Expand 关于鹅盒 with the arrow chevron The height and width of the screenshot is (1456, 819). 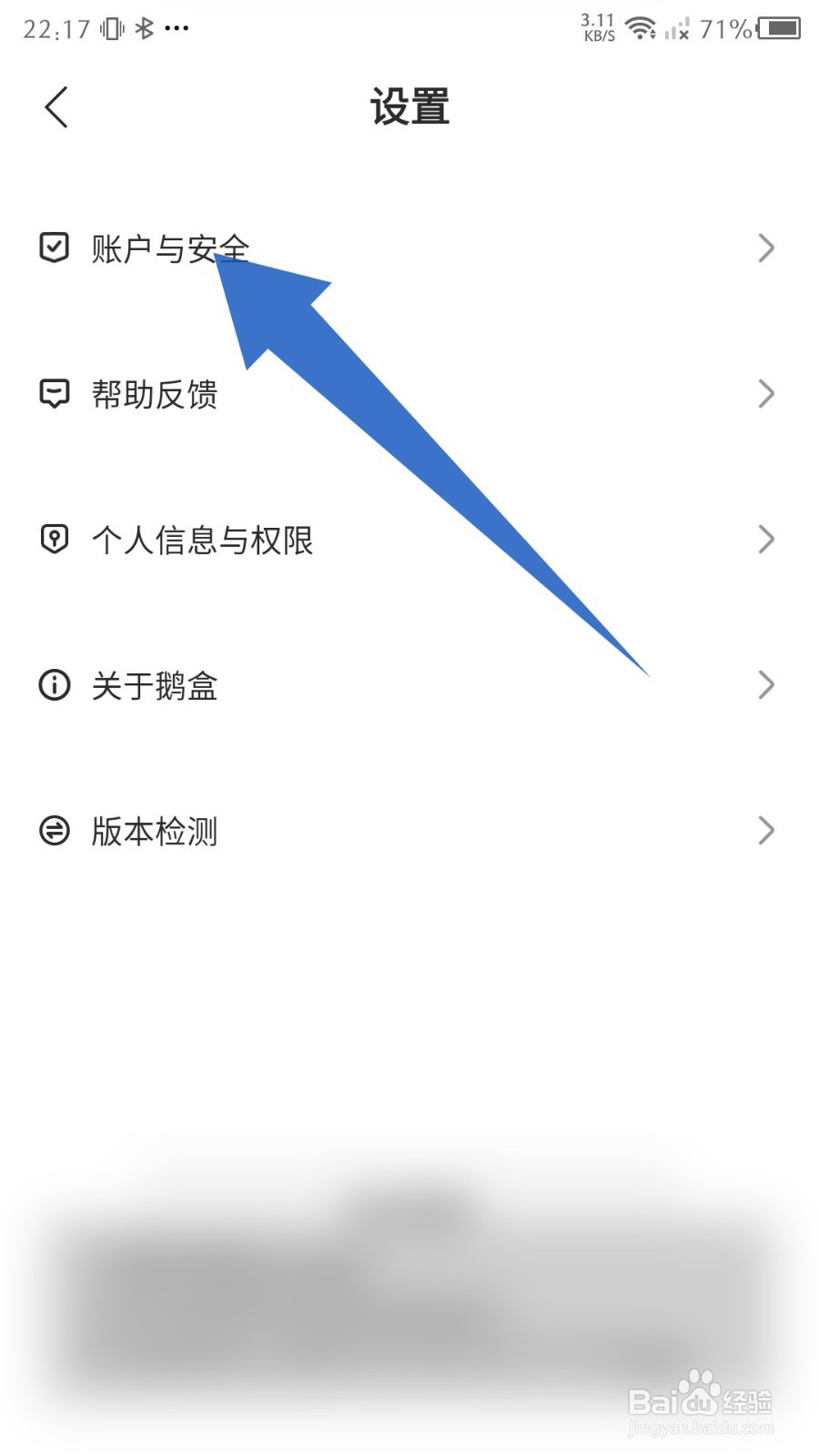tap(765, 684)
